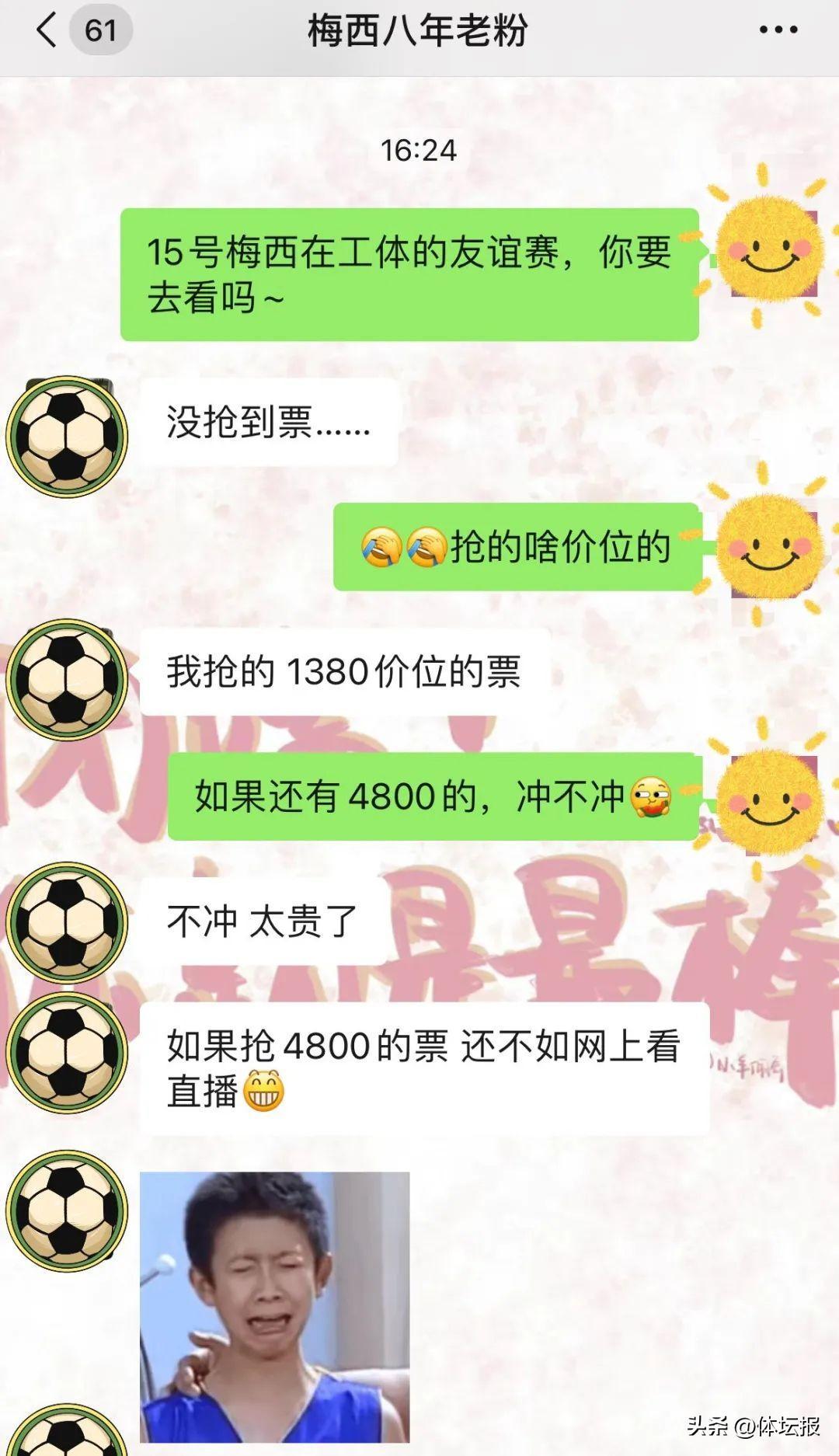Open the chat overflow menu
The width and height of the screenshot is (839, 1456).
778,31
